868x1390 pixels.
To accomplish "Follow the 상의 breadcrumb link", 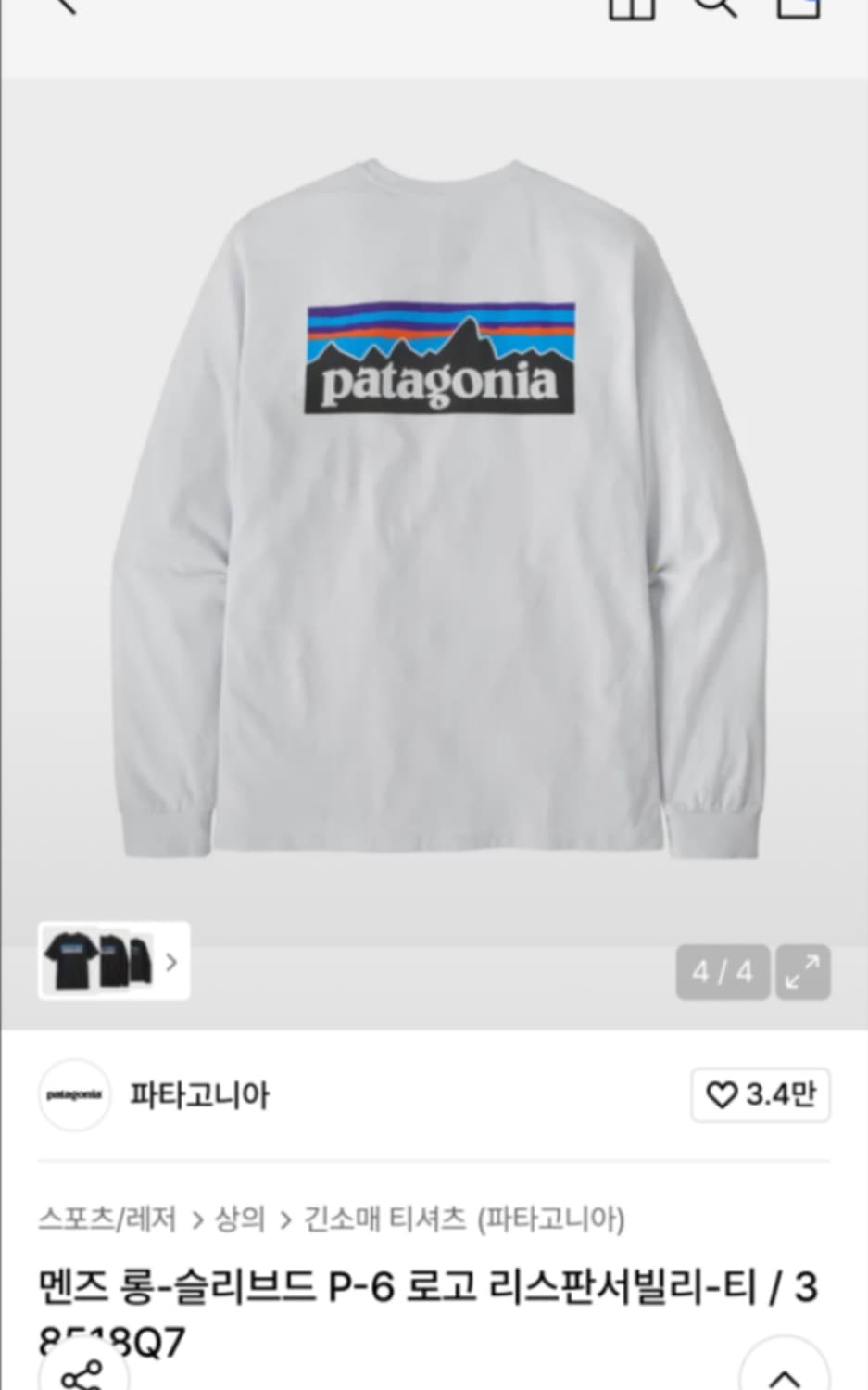I will coord(241,1219).
